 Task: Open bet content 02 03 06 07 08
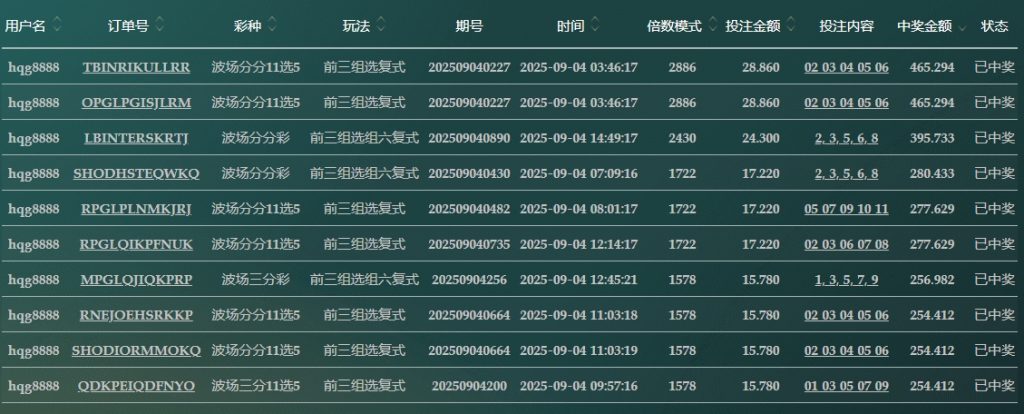click(x=846, y=244)
